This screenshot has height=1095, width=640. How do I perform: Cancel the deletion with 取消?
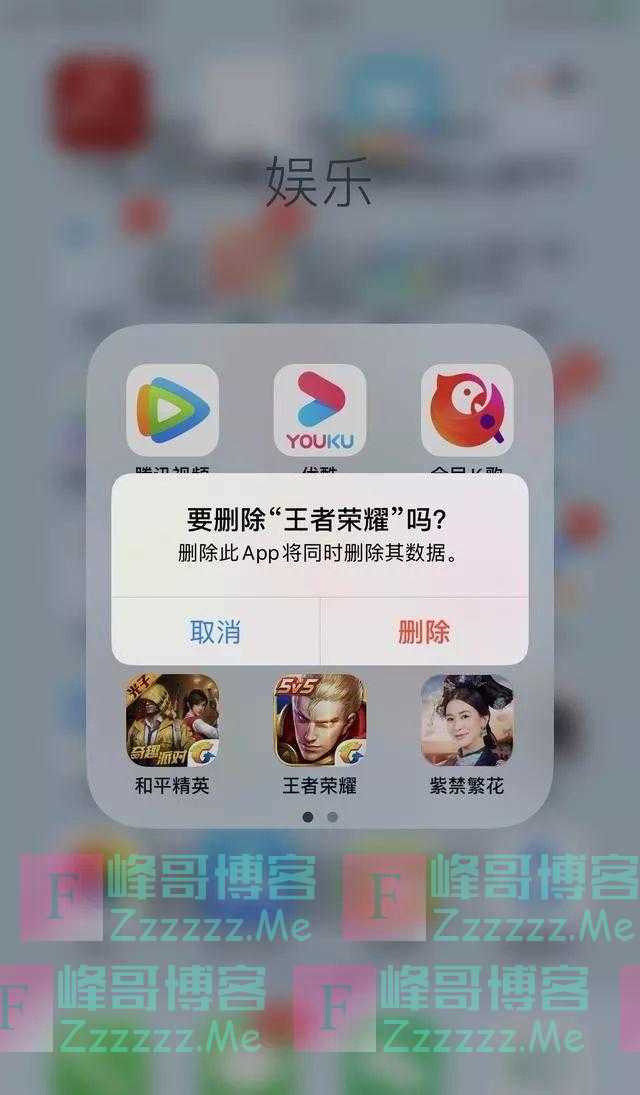tap(215, 632)
